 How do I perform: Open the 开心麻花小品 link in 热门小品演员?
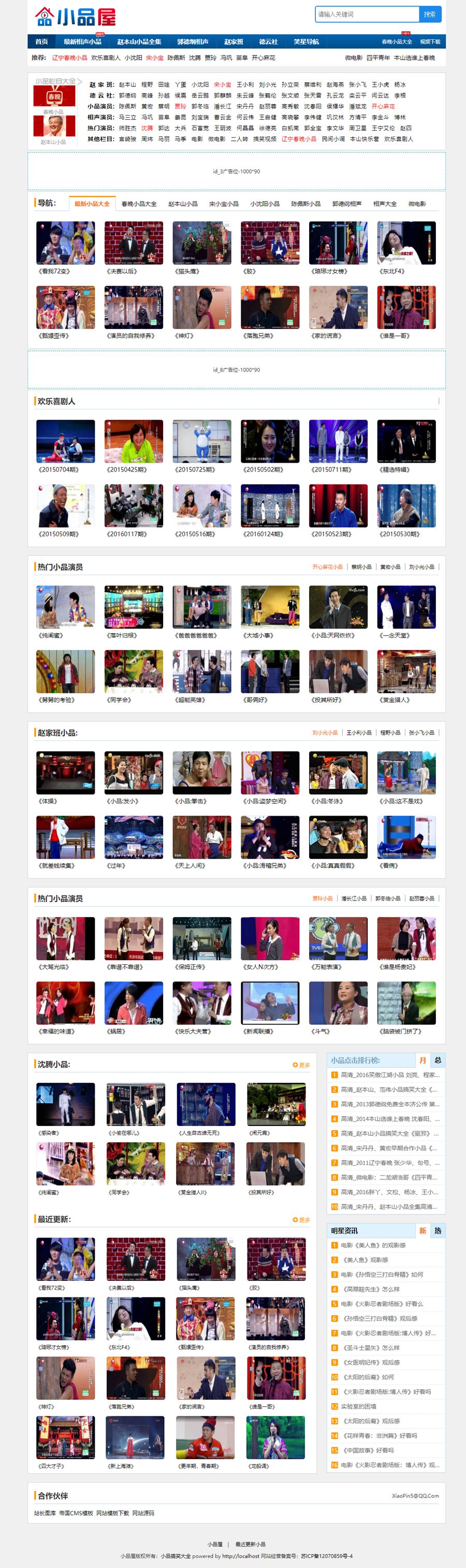327,567
